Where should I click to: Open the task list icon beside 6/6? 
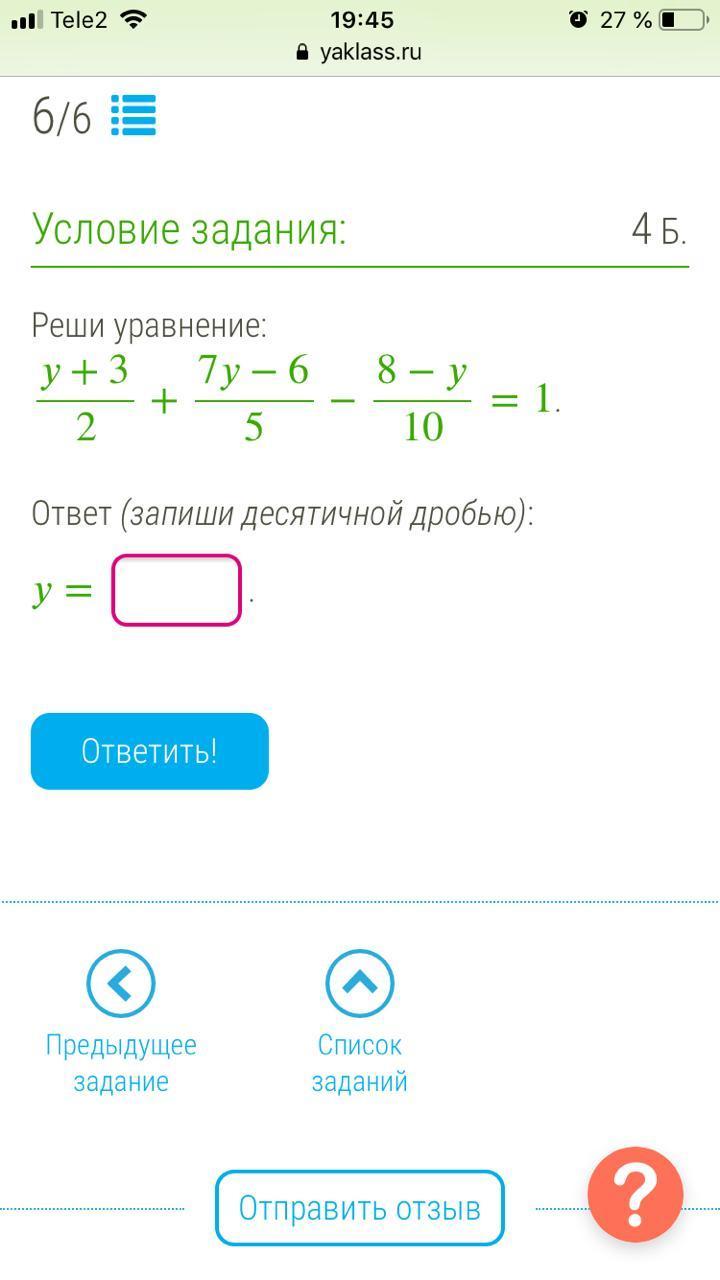[133, 115]
